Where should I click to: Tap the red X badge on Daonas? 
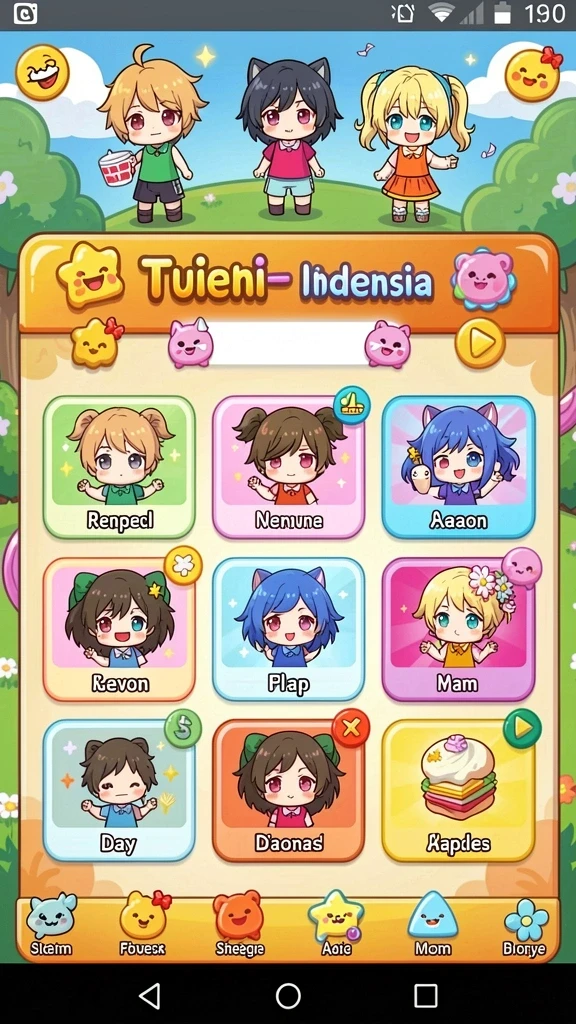coord(351,728)
